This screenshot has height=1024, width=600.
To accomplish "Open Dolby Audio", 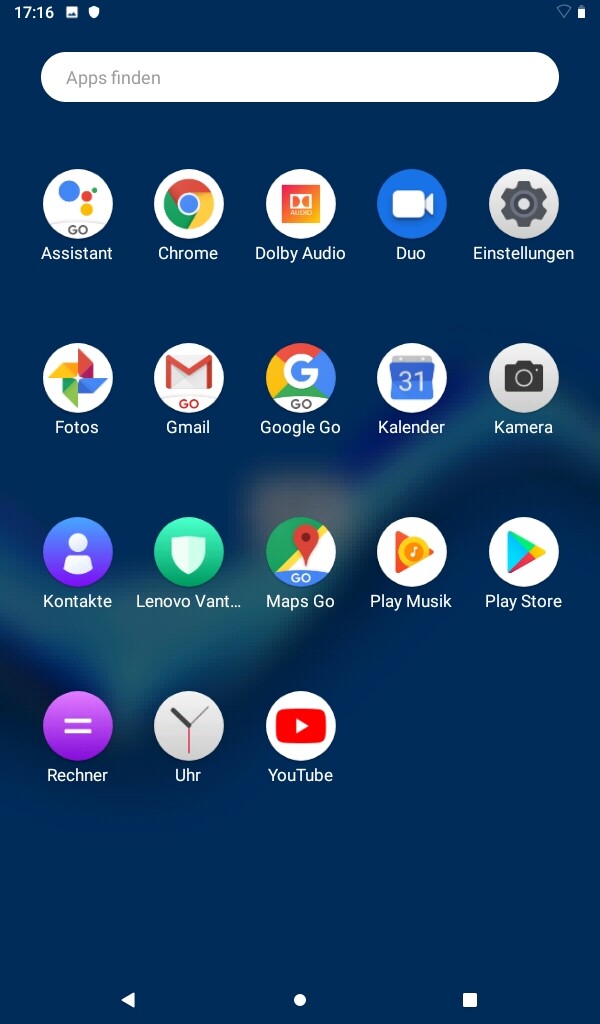I will 300,204.
